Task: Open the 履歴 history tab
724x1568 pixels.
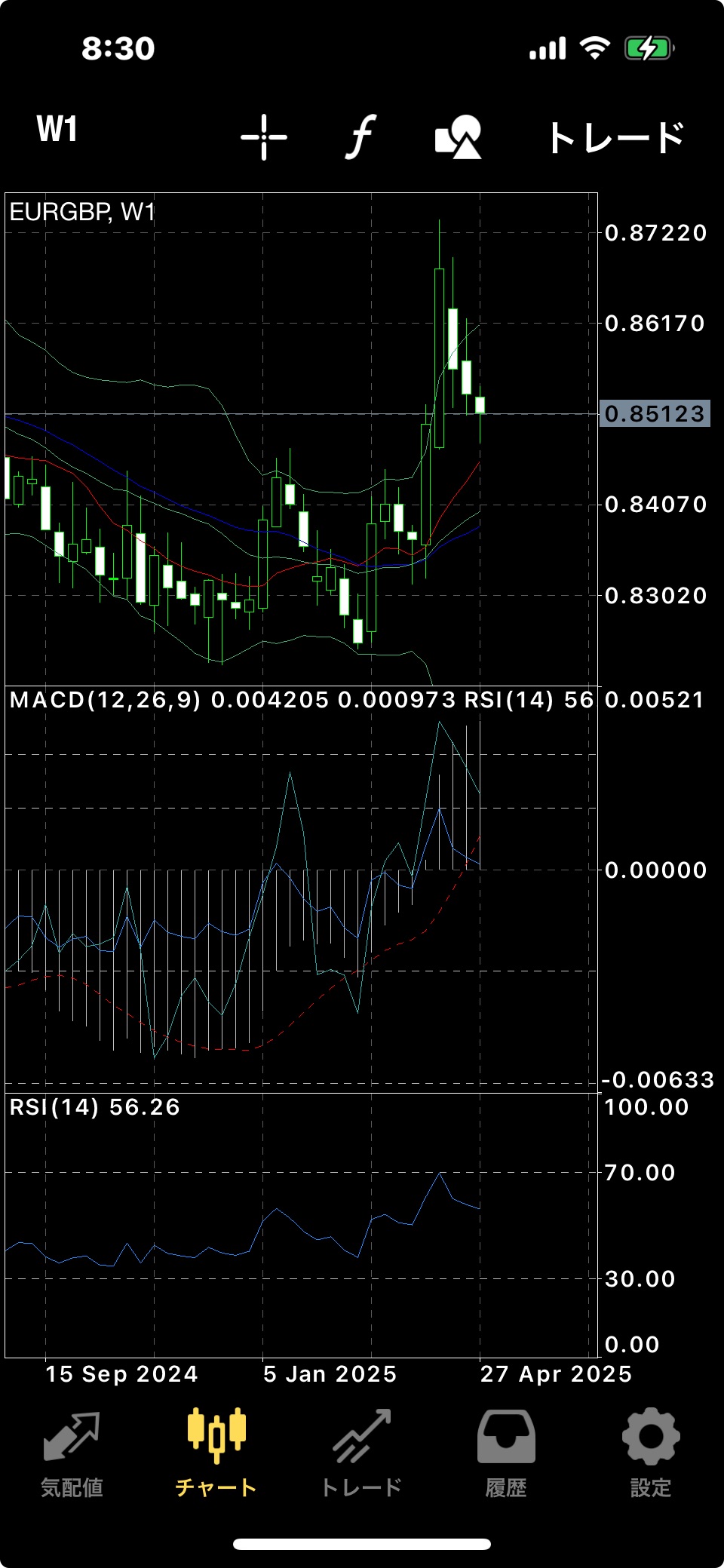Action: (x=506, y=1455)
